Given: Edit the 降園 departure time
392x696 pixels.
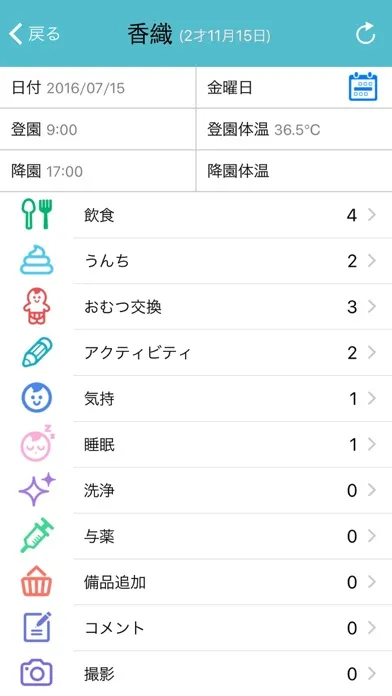Looking at the screenshot, I should (x=98, y=171).
